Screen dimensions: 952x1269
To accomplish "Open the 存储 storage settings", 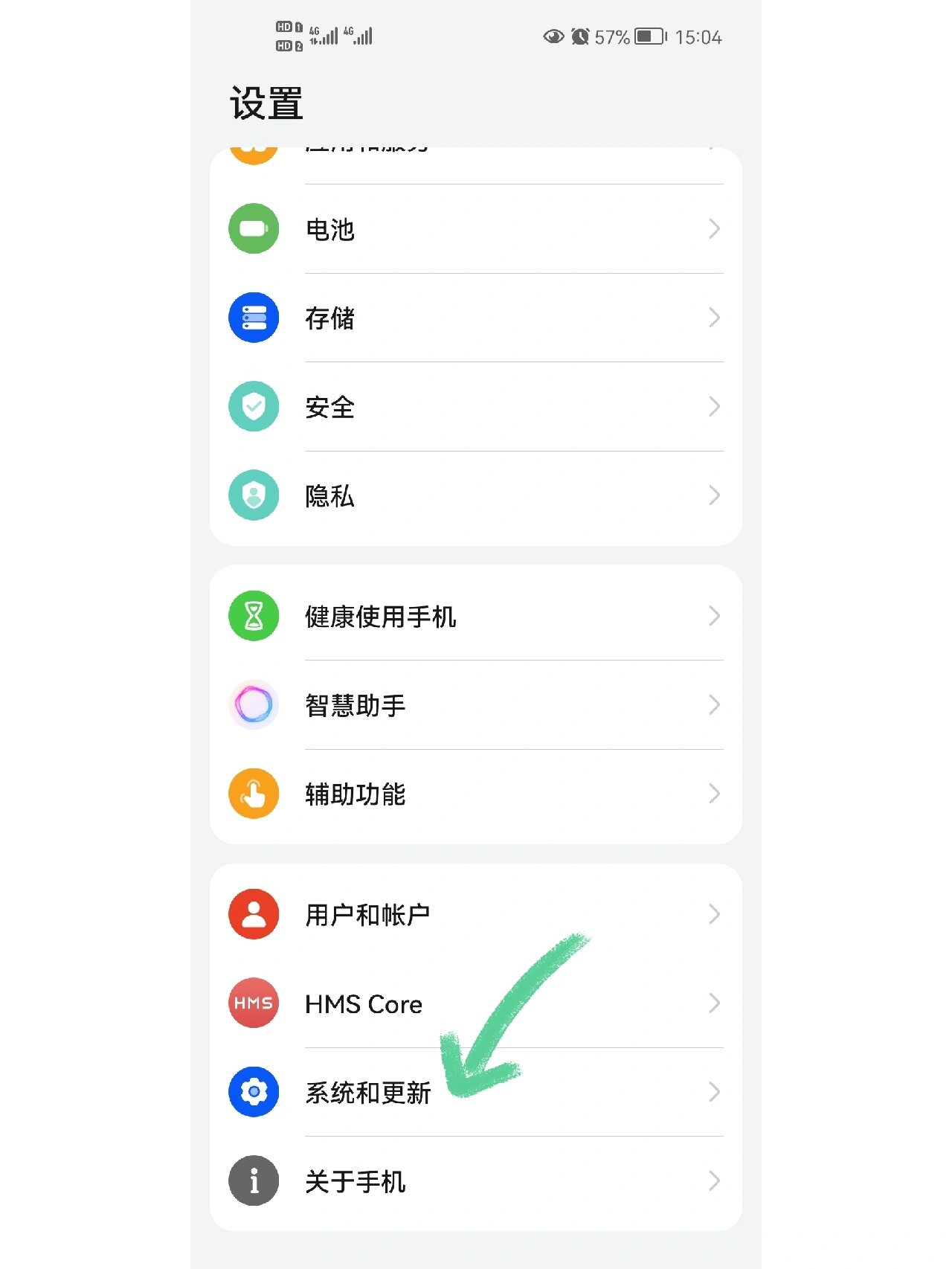I will 476,318.
